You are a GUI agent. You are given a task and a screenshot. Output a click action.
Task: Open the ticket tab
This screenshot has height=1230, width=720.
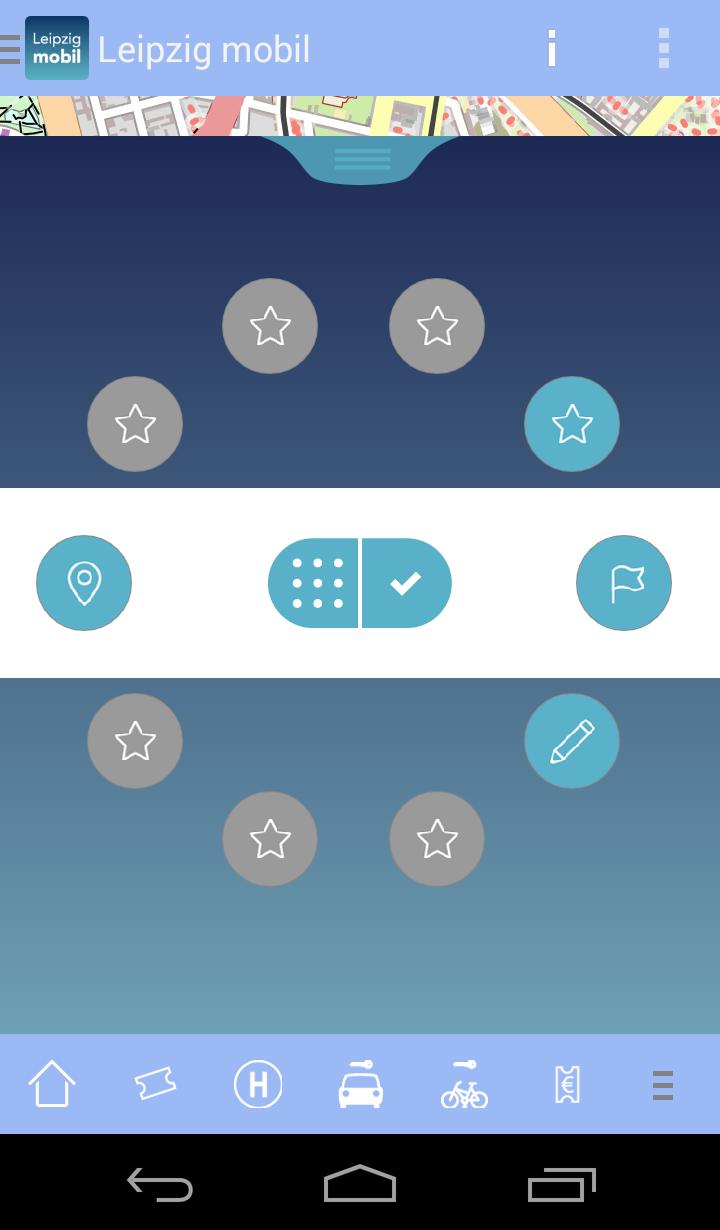[x=155, y=1084]
